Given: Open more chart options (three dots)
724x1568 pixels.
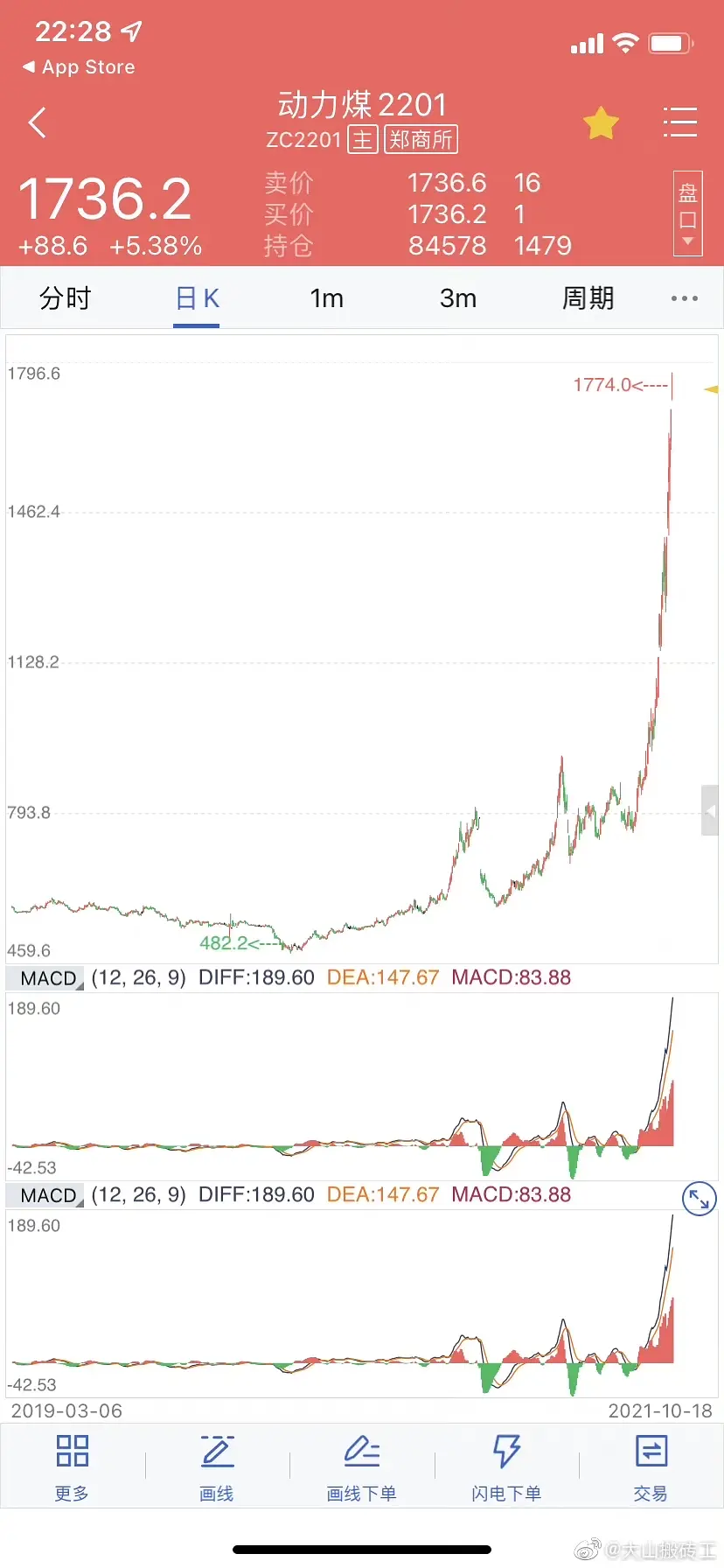Looking at the screenshot, I should 684,298.
